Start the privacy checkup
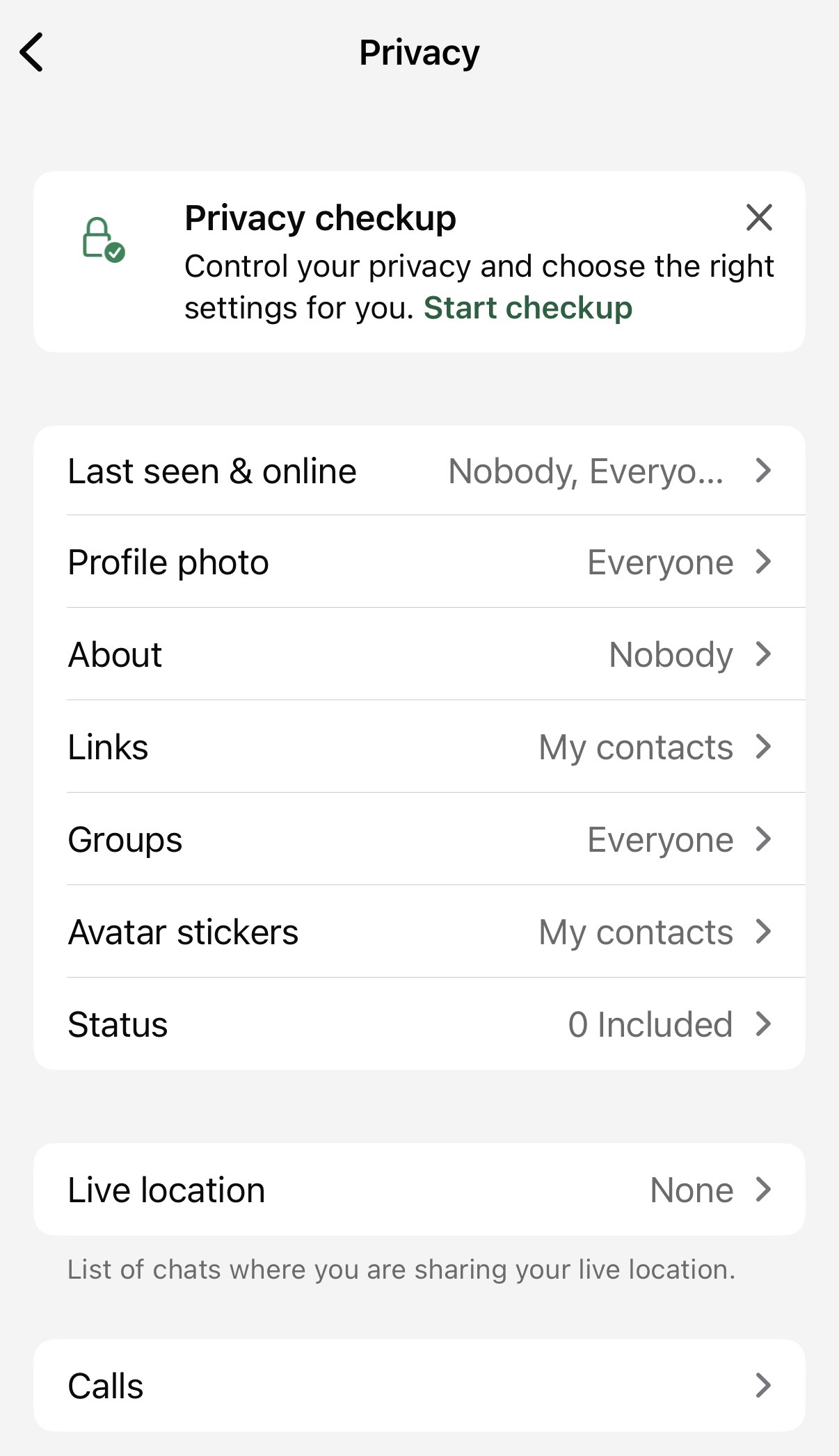Screen dimensions: 839x1456 coord(528,307)
